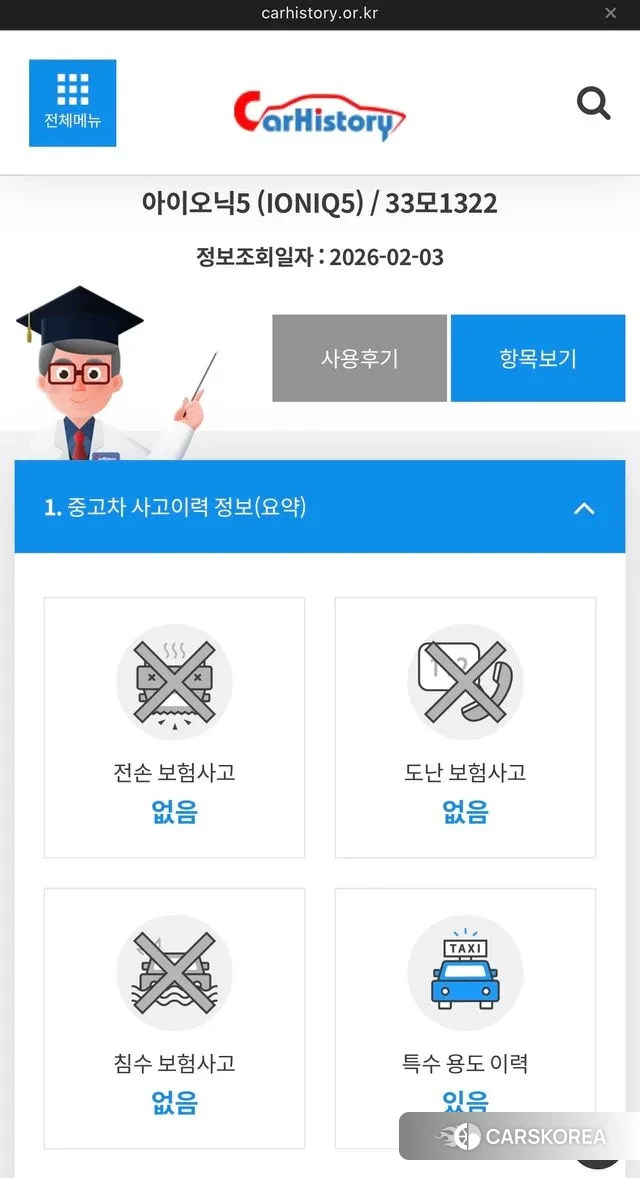The width and height of the screenshot is (640, 1178).
Task: Open the 전체메뉴 full menu
Action: coord(72,103)
